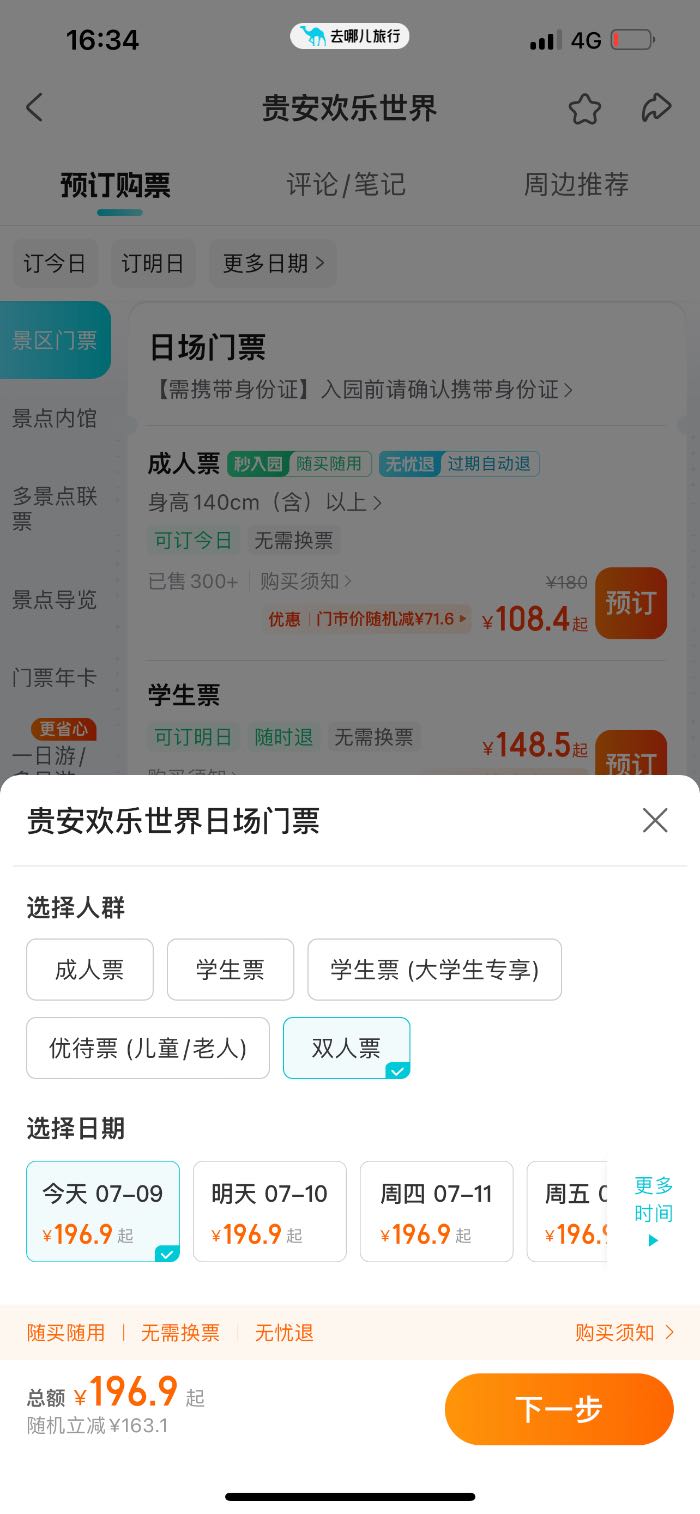Close the ticket selection sheet
Screen dimensions: 700x1514
[655, 821]
